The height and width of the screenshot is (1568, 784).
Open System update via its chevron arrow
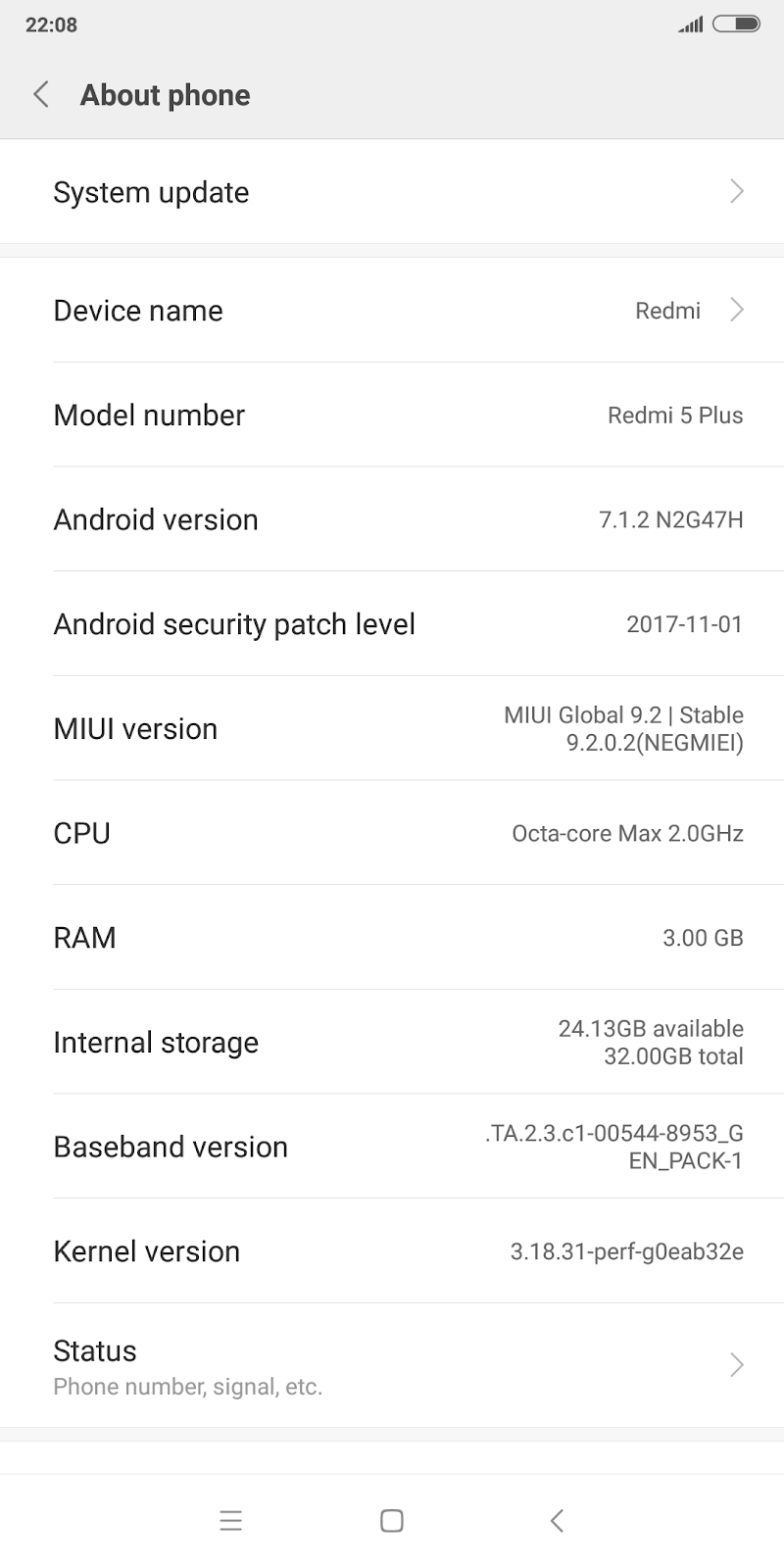736,191
